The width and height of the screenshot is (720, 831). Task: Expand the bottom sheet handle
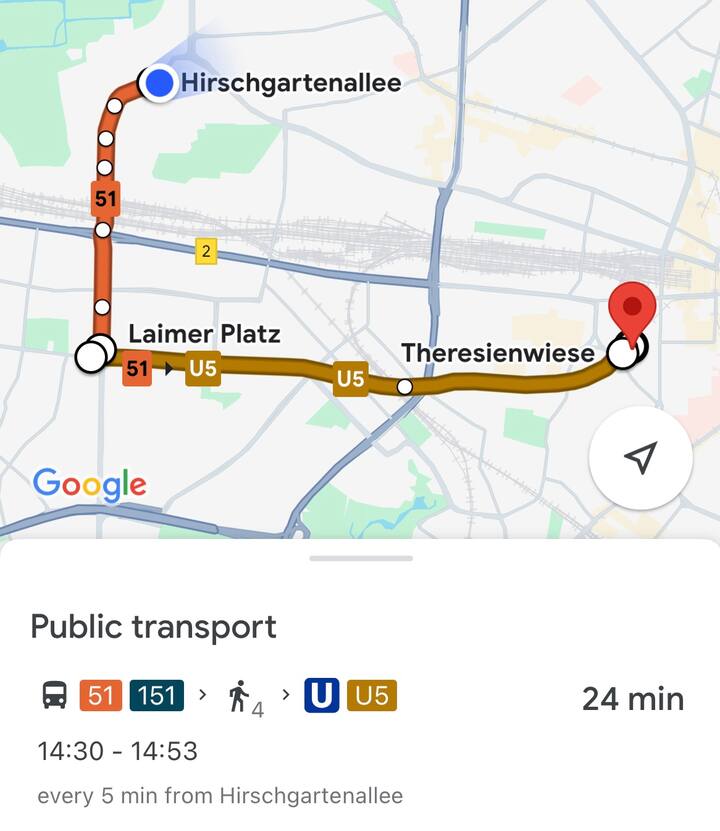tap(360, 558)
